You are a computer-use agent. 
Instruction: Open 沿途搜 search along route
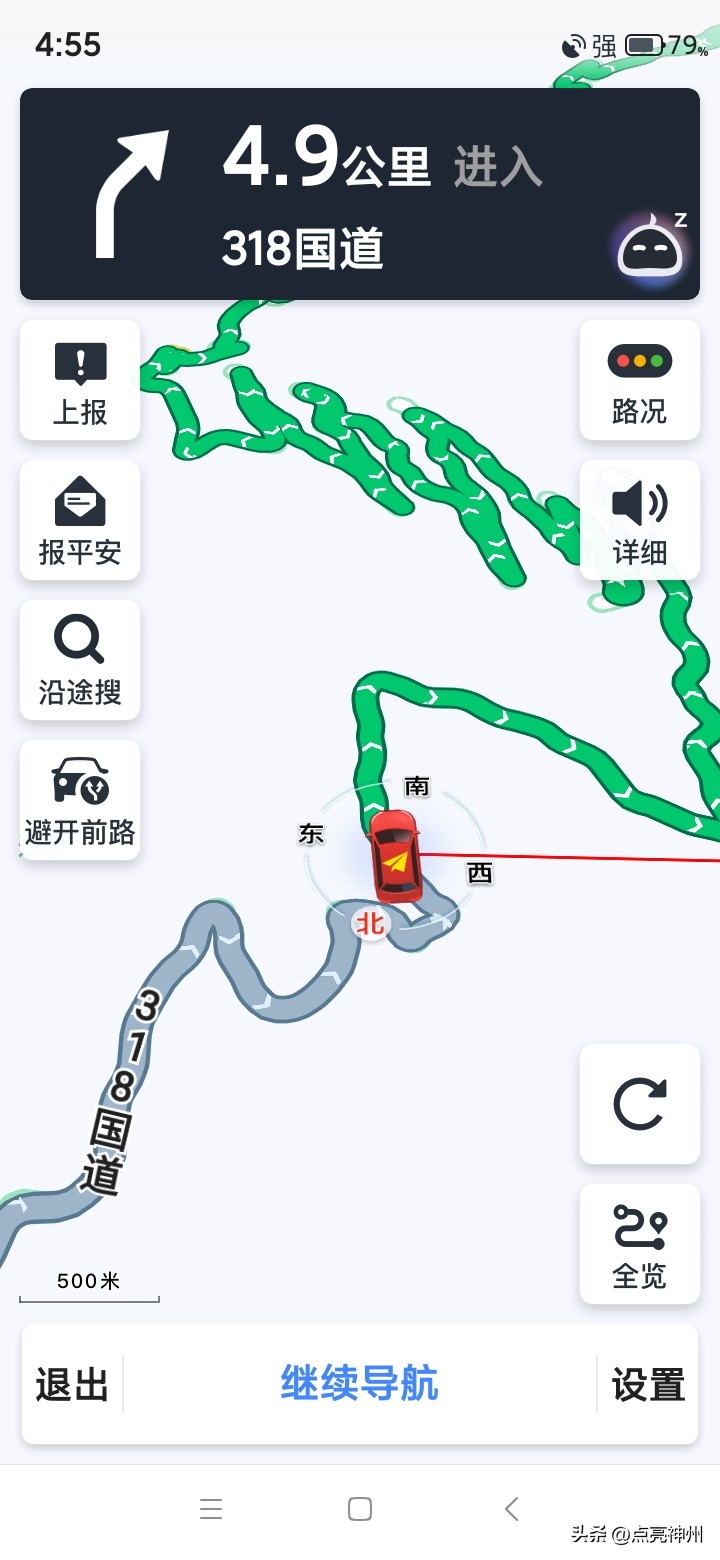(80, 660)
